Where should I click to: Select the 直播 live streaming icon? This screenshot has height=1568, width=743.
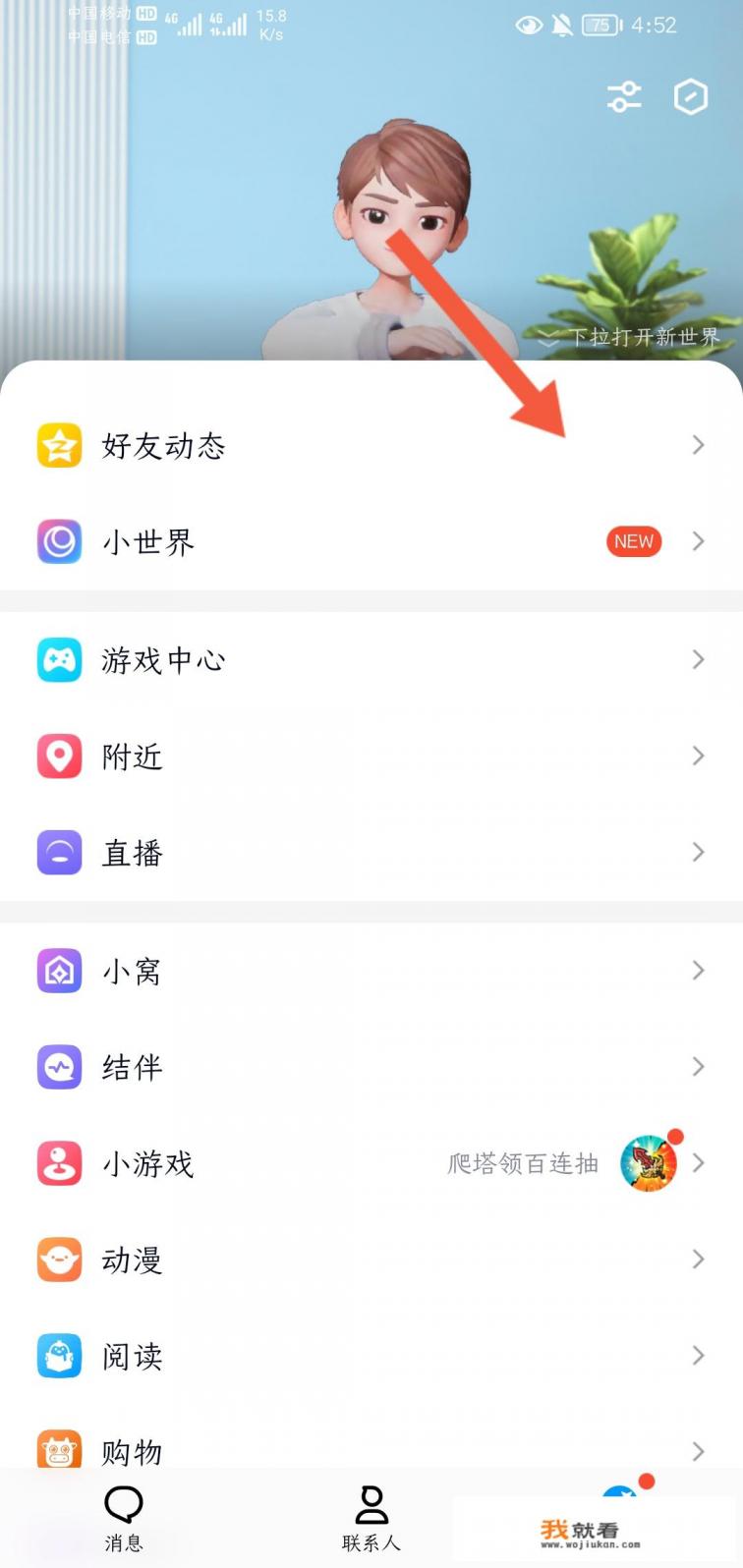(59, 852)
